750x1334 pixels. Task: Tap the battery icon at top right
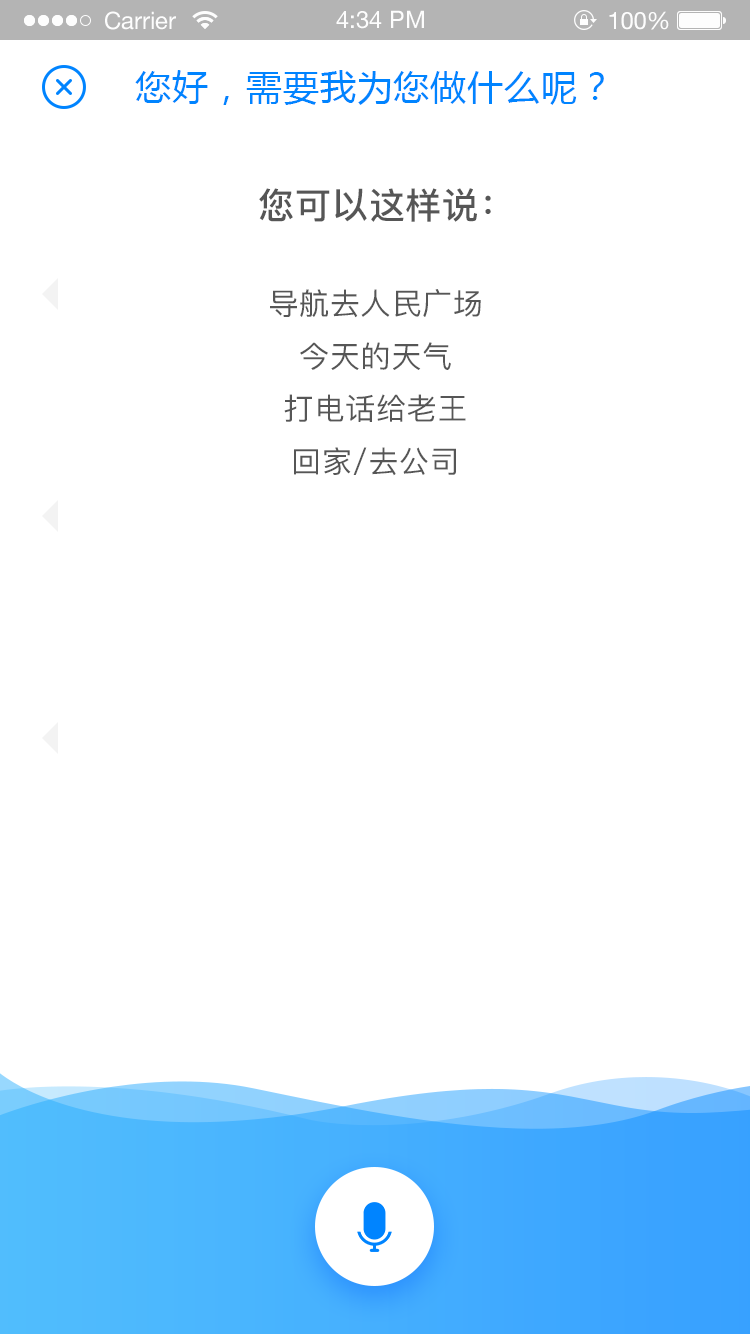tap(700, 18)
